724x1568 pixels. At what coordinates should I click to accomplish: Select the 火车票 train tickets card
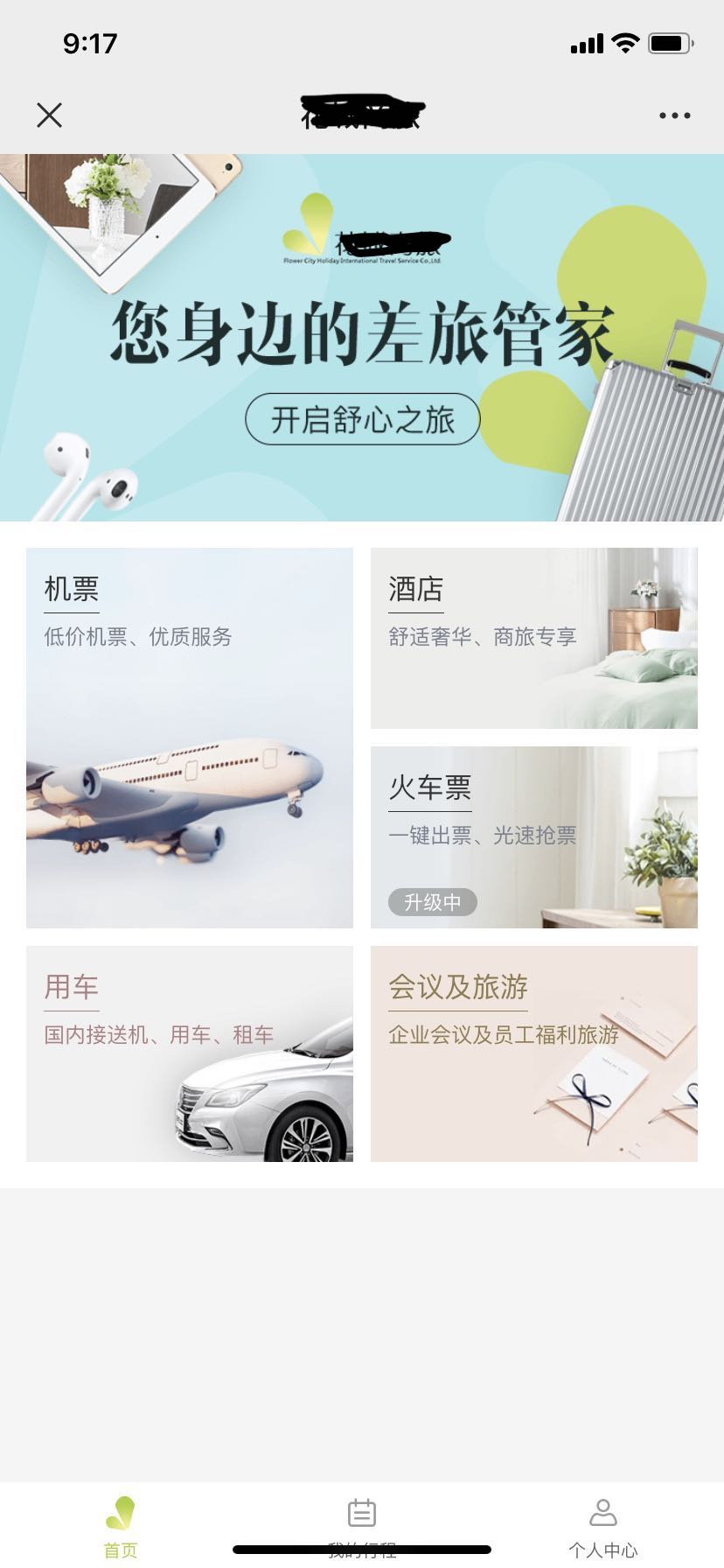click(x=533, y=836)
